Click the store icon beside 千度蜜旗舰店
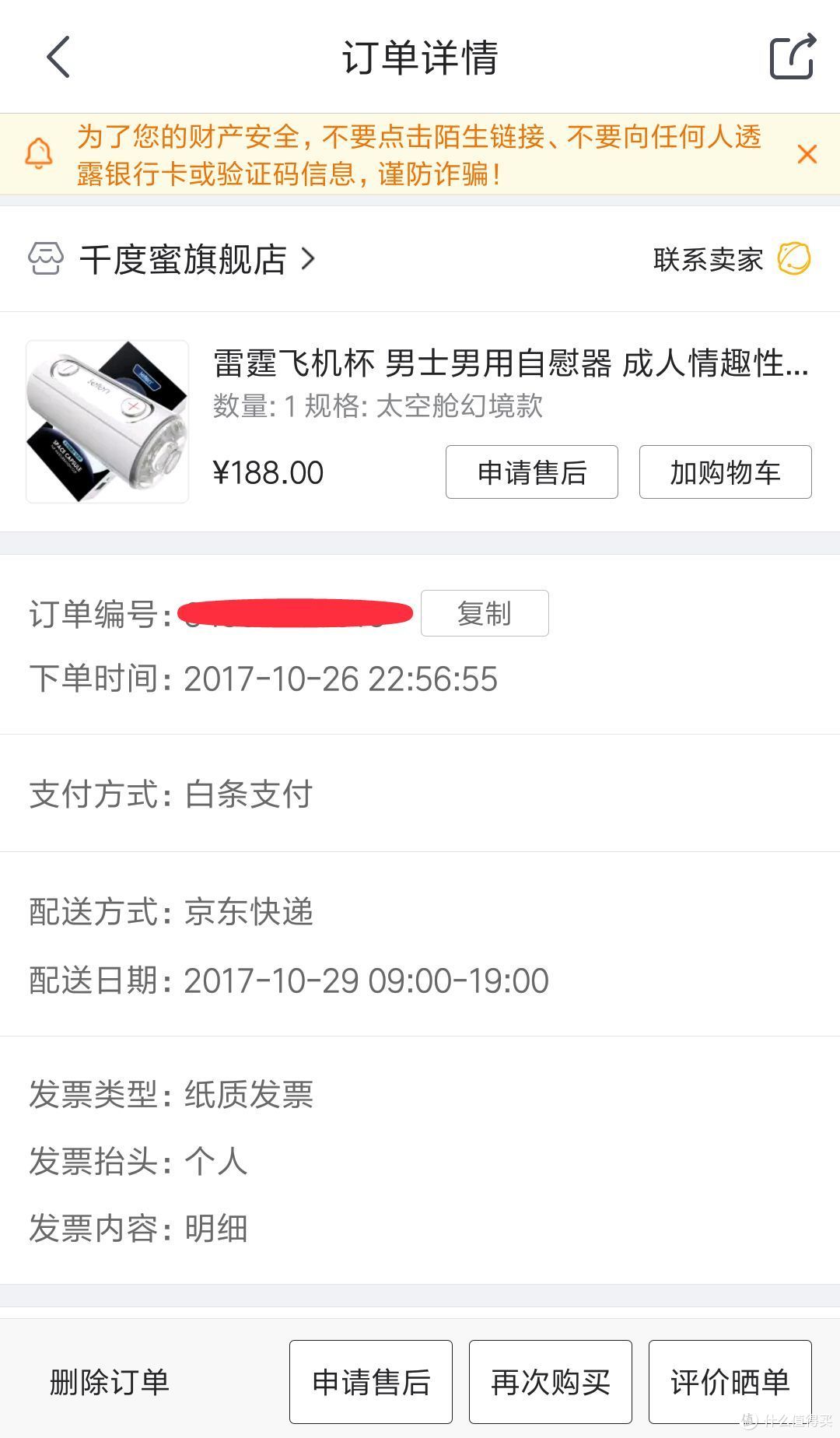The image size is (840, 1438). click(44, 259)
